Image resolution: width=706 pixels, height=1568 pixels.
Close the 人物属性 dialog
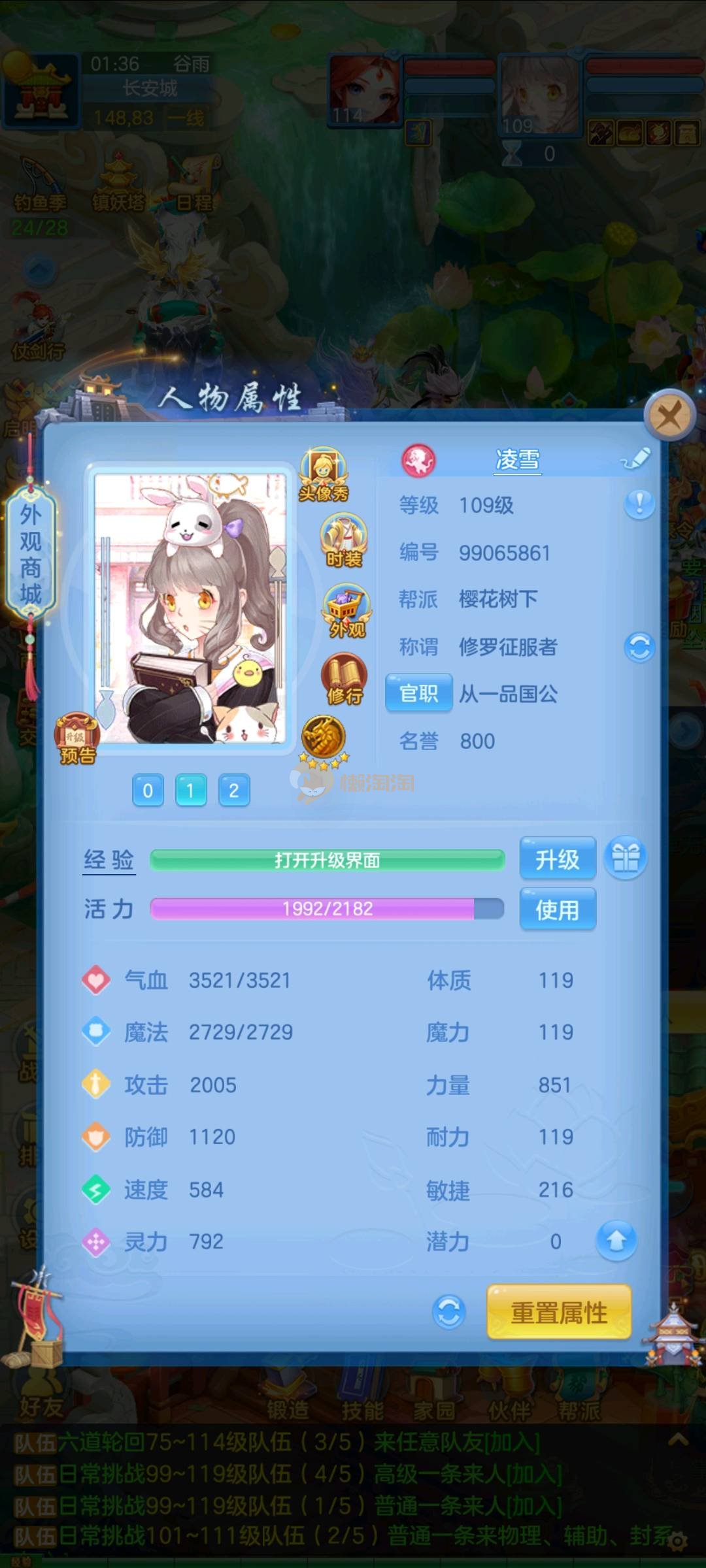(x=669, y=416)
